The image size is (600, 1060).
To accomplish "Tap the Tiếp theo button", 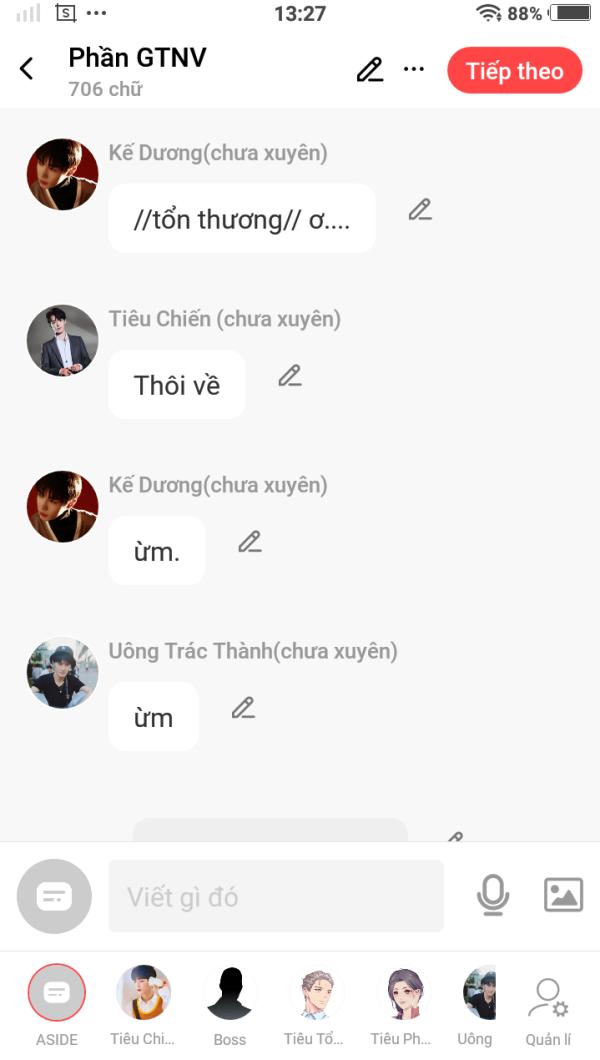I will tap(514, 70).
